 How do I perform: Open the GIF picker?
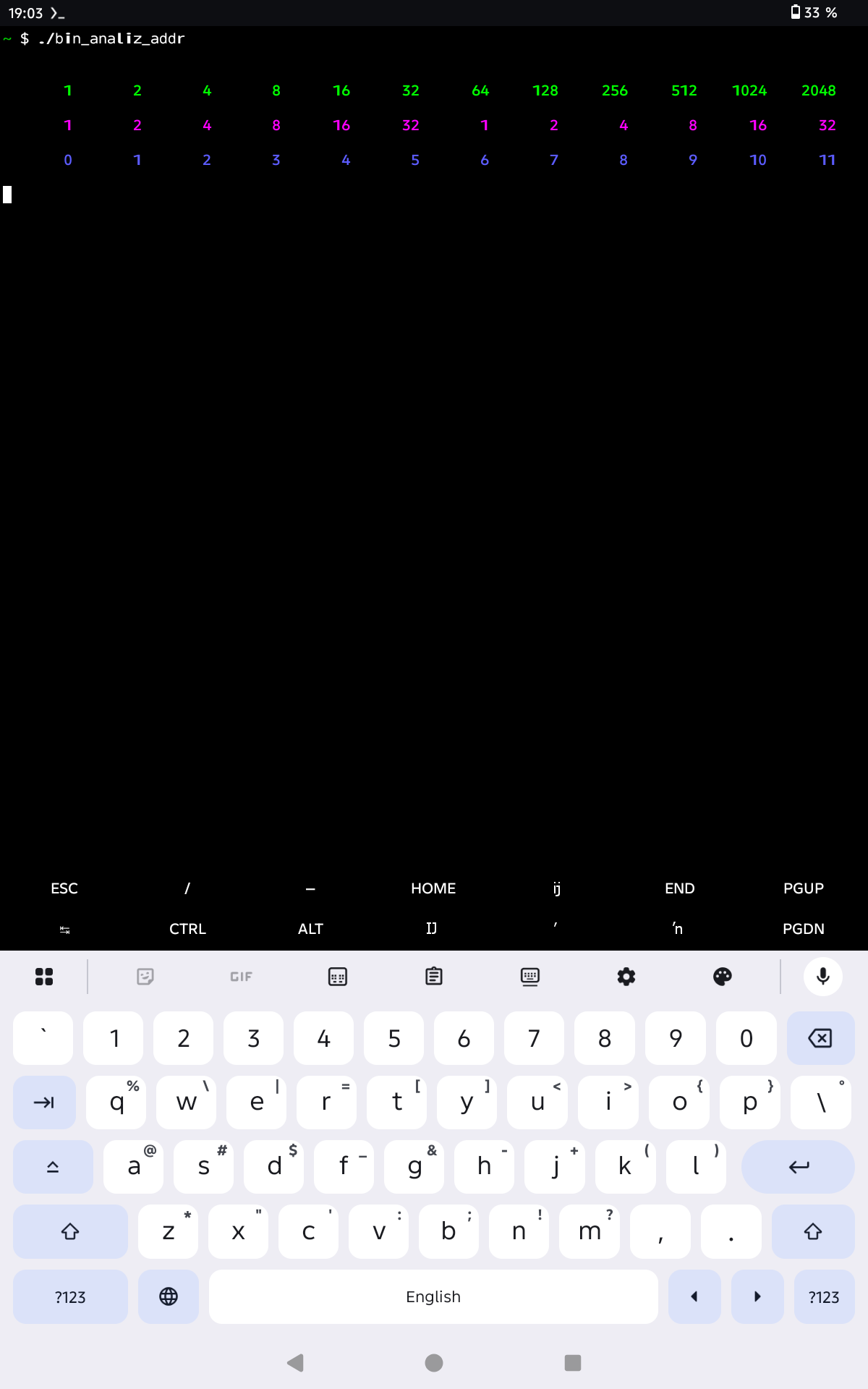click(242, 977)
